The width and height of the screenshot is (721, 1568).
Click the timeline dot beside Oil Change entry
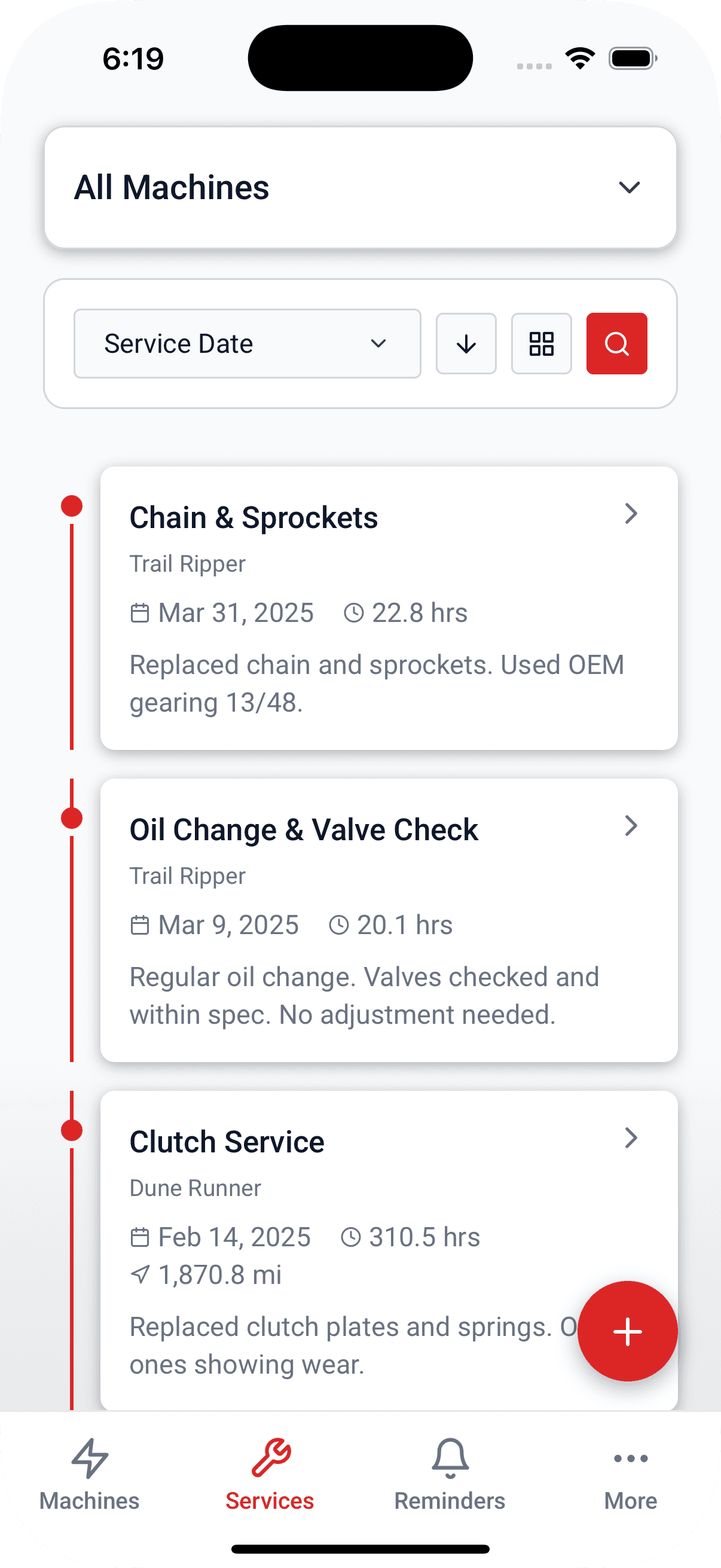[71, 819]
